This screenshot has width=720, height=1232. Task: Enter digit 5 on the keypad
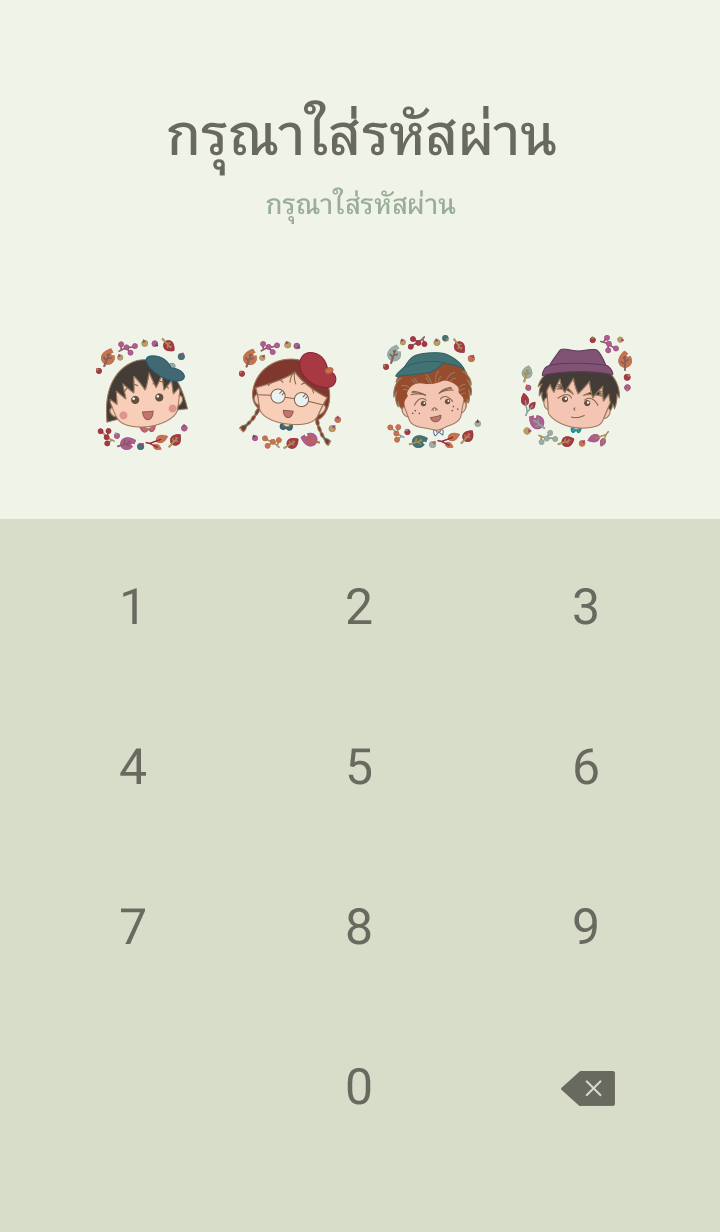[x=359, y=767]
